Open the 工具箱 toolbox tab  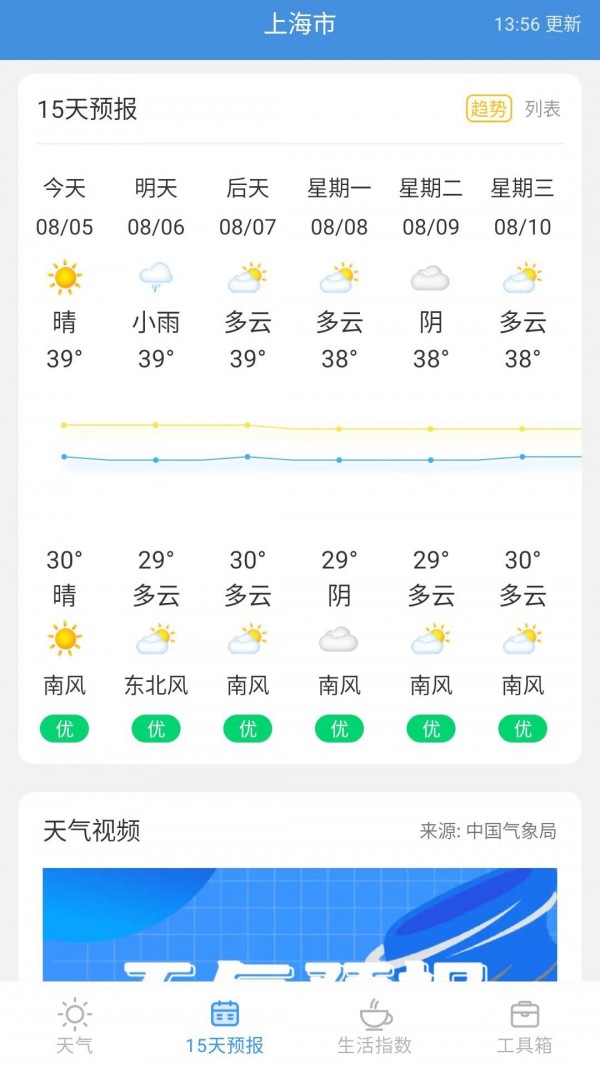coord(525,1025)
